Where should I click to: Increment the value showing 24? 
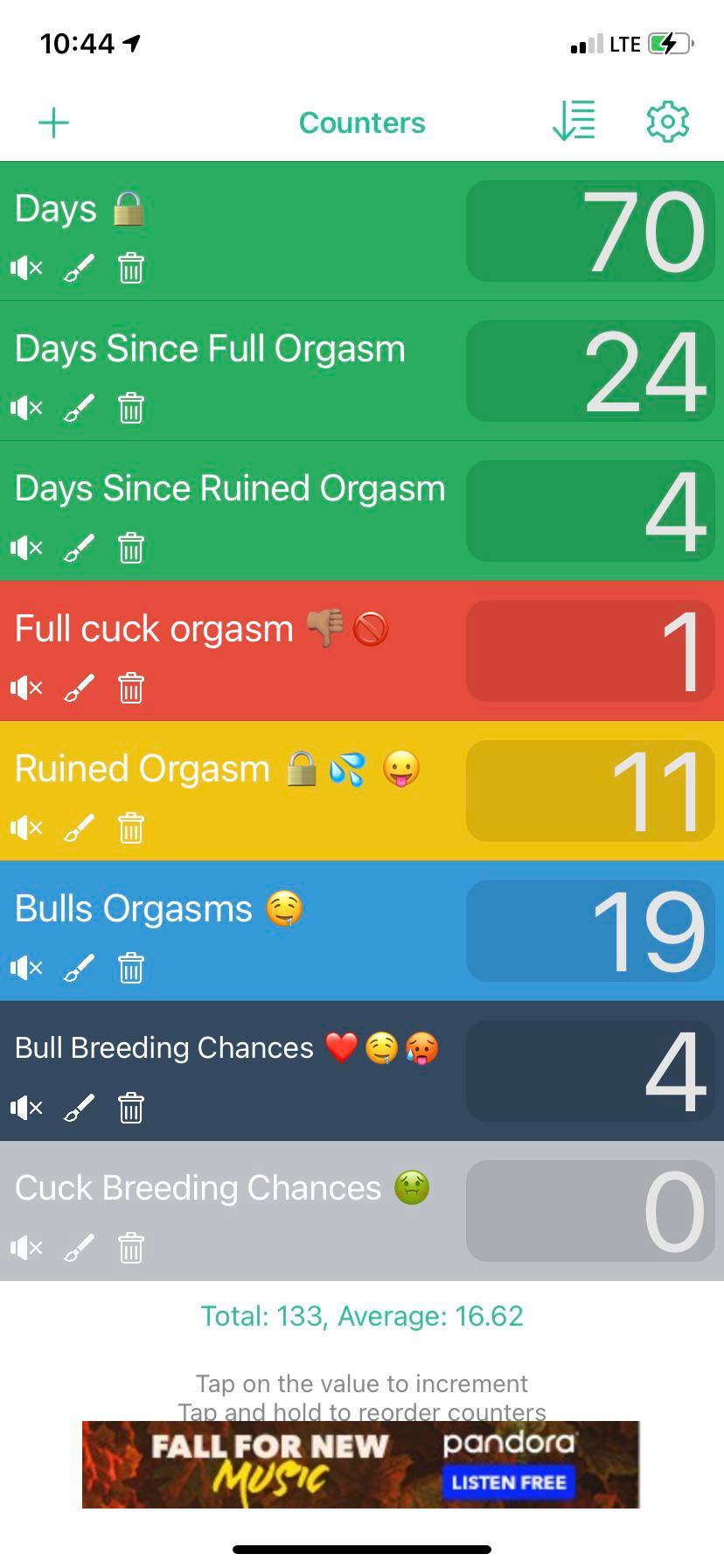coord(590,371)
